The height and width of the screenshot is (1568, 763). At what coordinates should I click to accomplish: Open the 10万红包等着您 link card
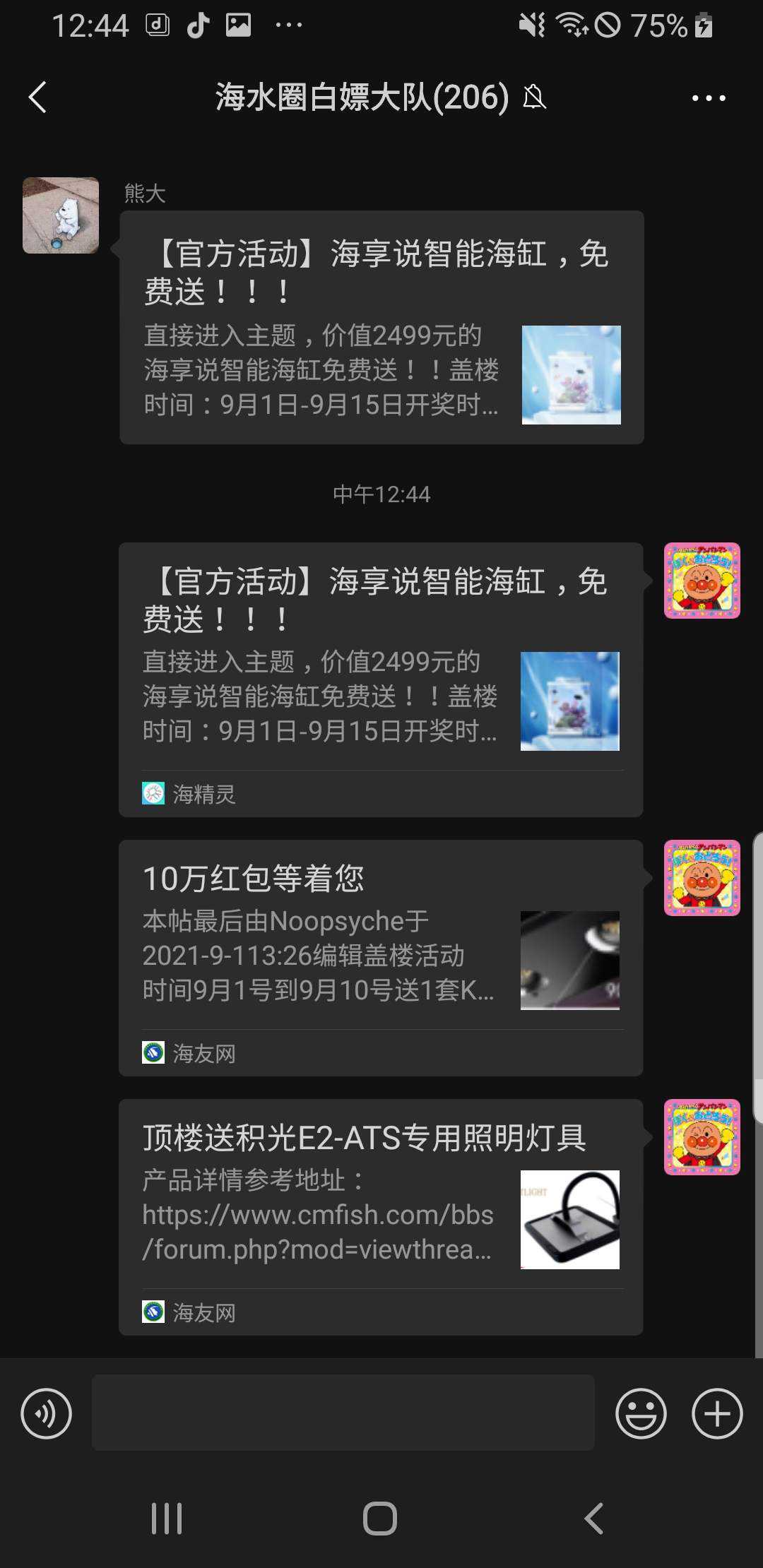coord(381,958)
